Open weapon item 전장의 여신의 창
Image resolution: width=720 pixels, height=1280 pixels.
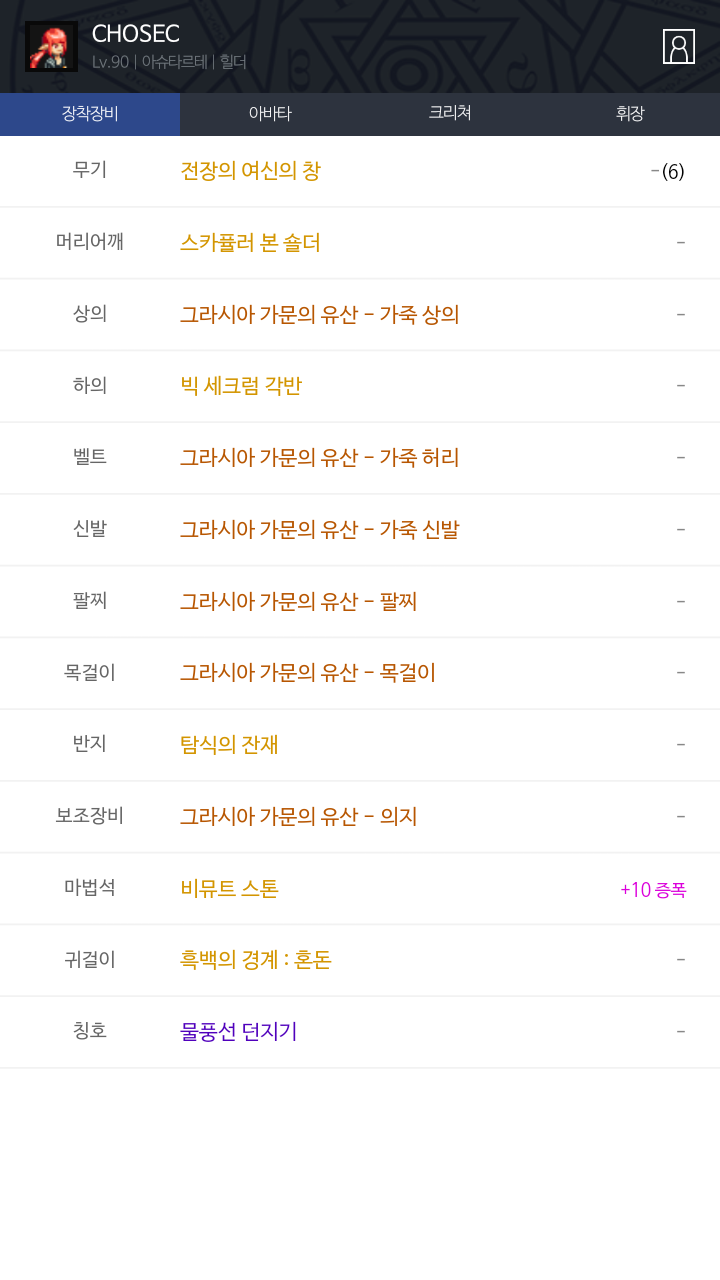pyautogui.click(x=250, y=171)
